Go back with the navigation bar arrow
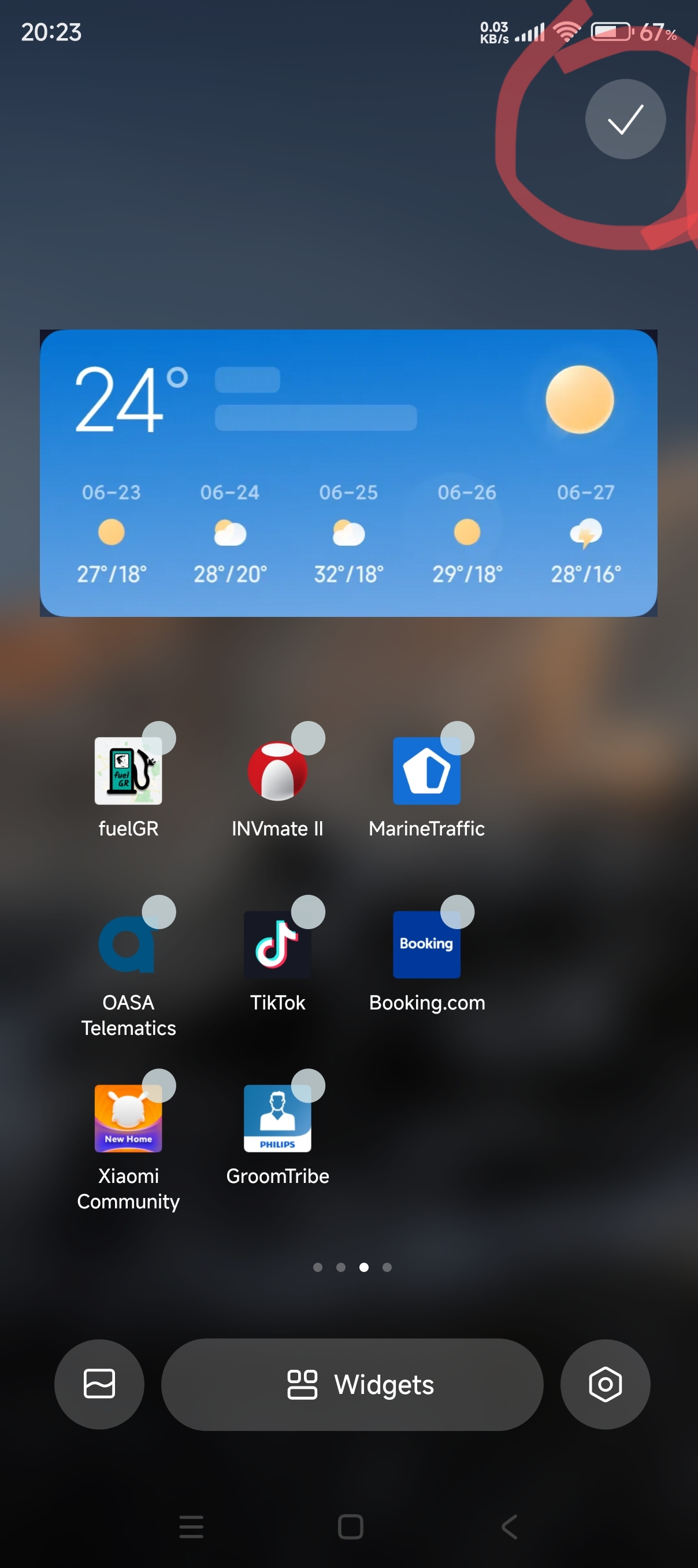This screenshot has width=698, height=1568. tap(510, 1526)
